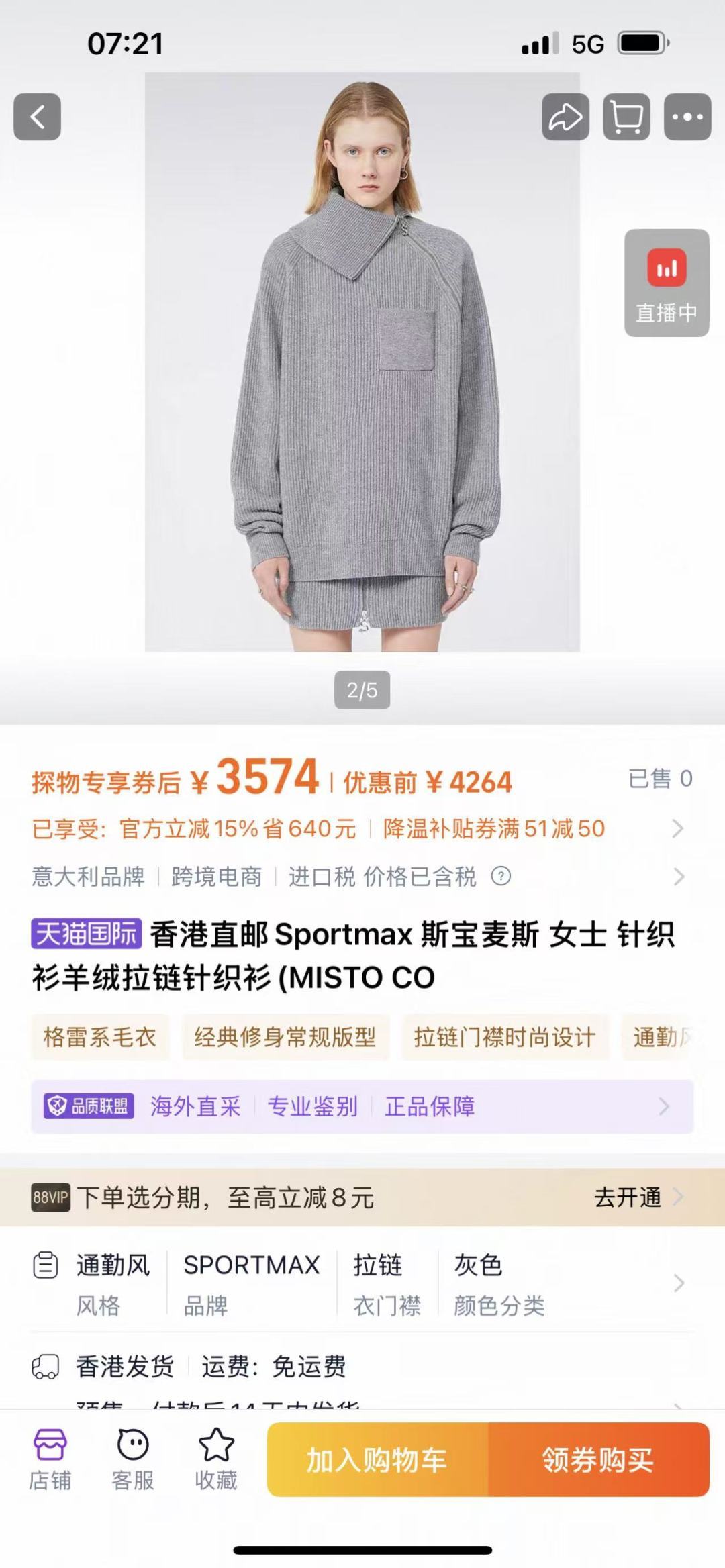View the grey sweater product photo

(x=362, y=362)
